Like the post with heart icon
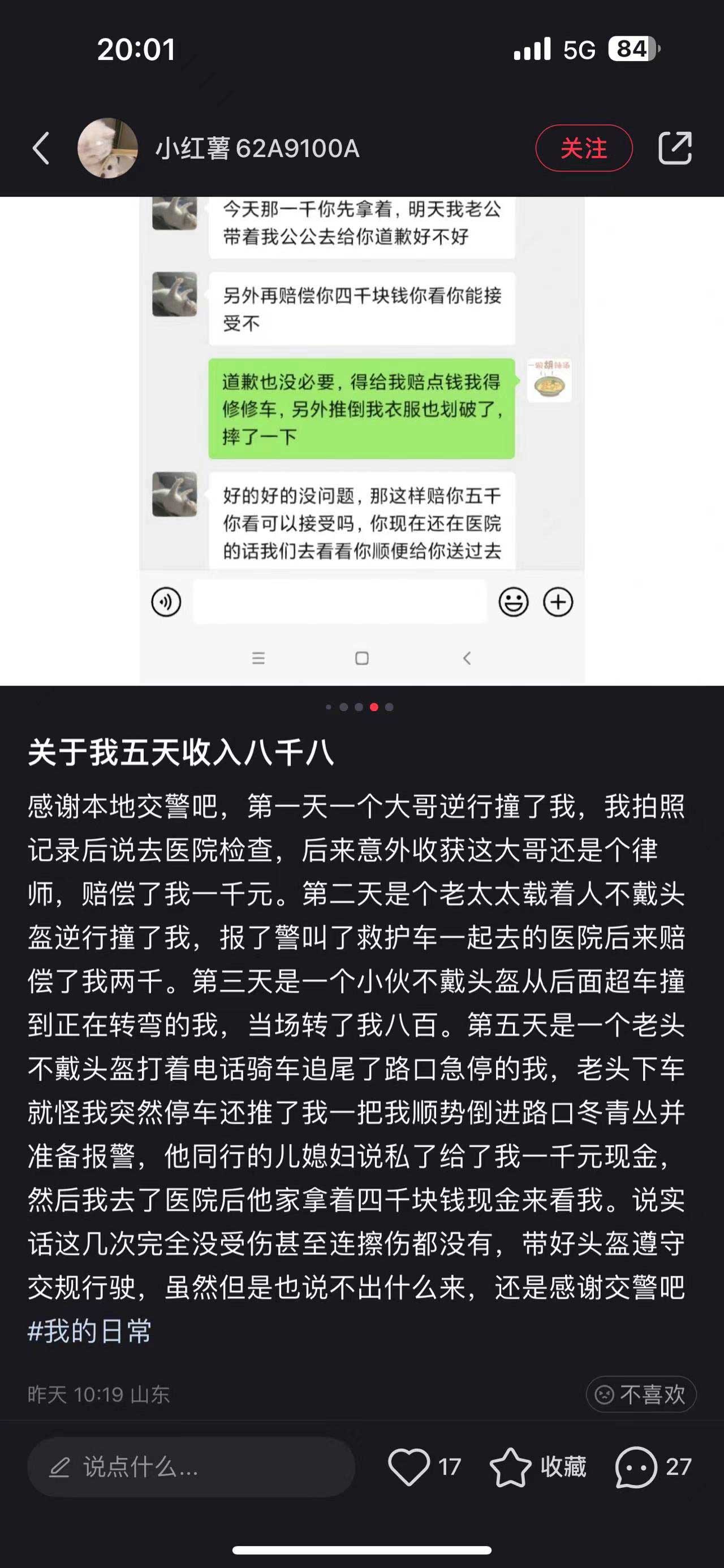This screenshot has height=1568, width=724. coord(409,1467)
